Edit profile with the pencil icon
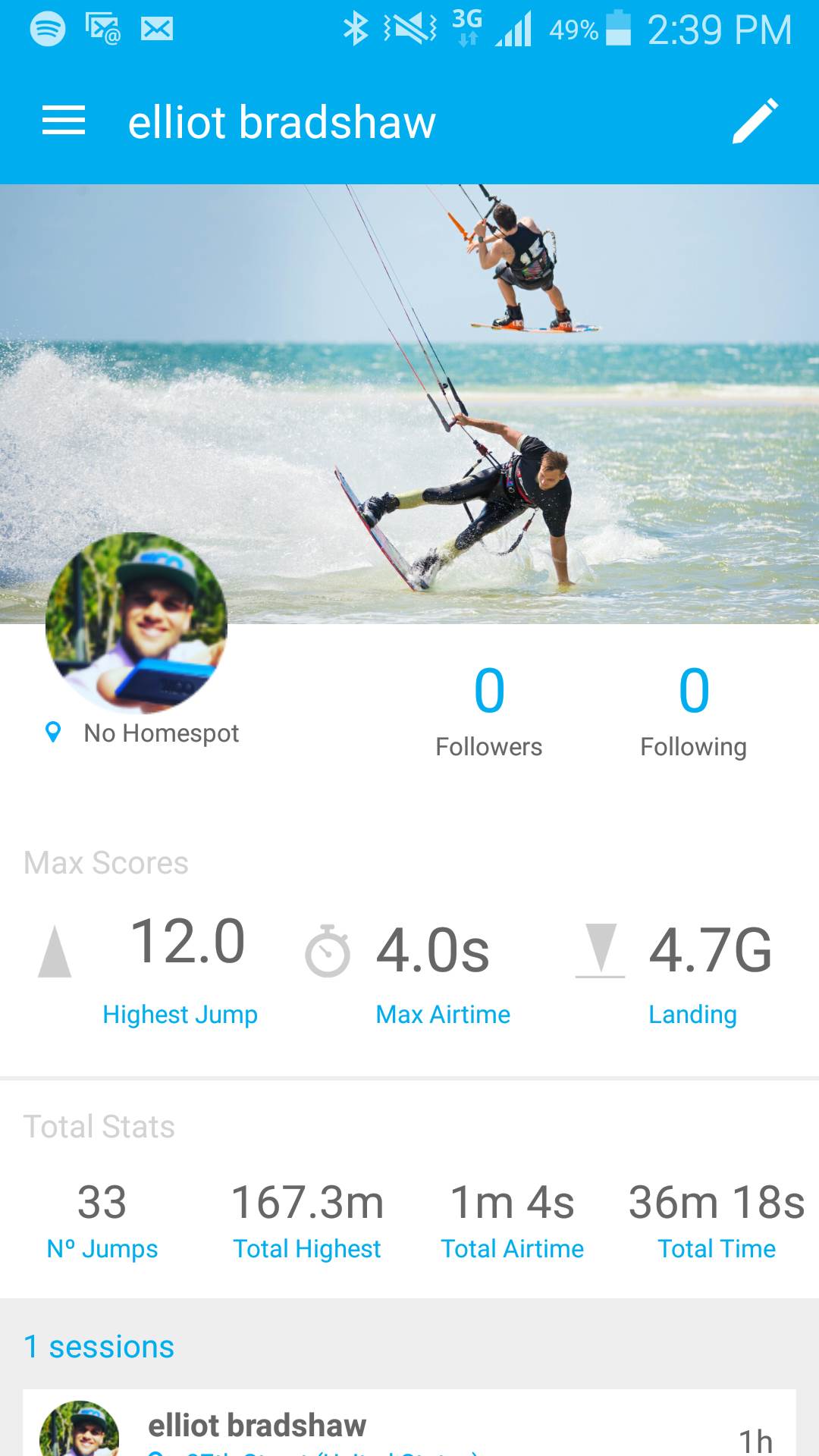The image size is (819, 1456). (755, 121)
